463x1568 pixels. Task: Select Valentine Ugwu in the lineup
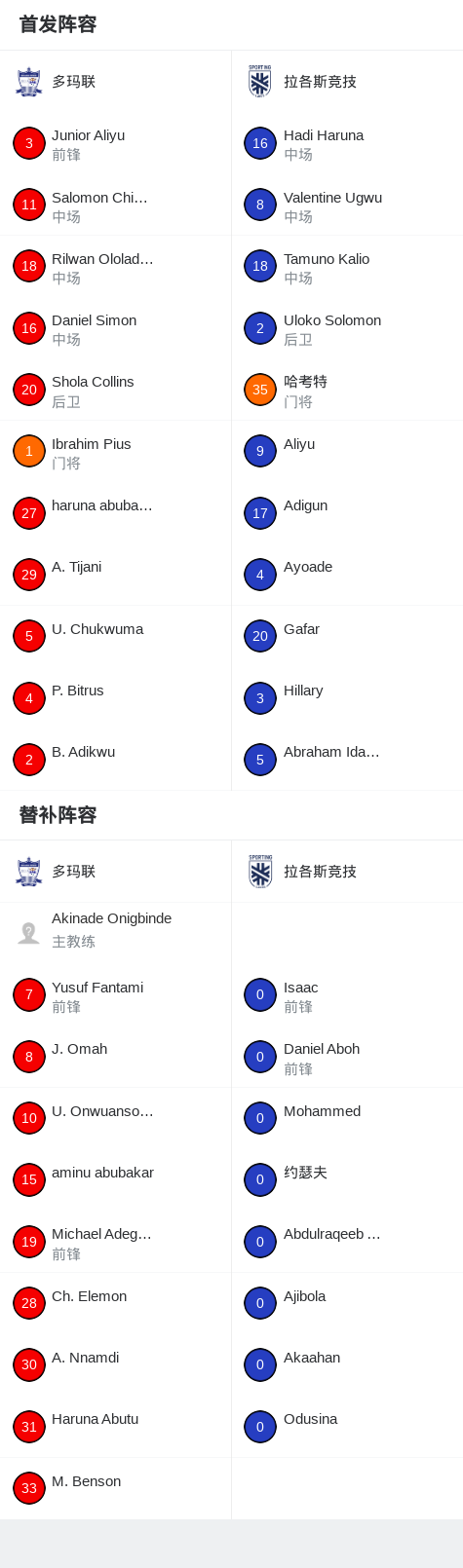coord(347,205)
